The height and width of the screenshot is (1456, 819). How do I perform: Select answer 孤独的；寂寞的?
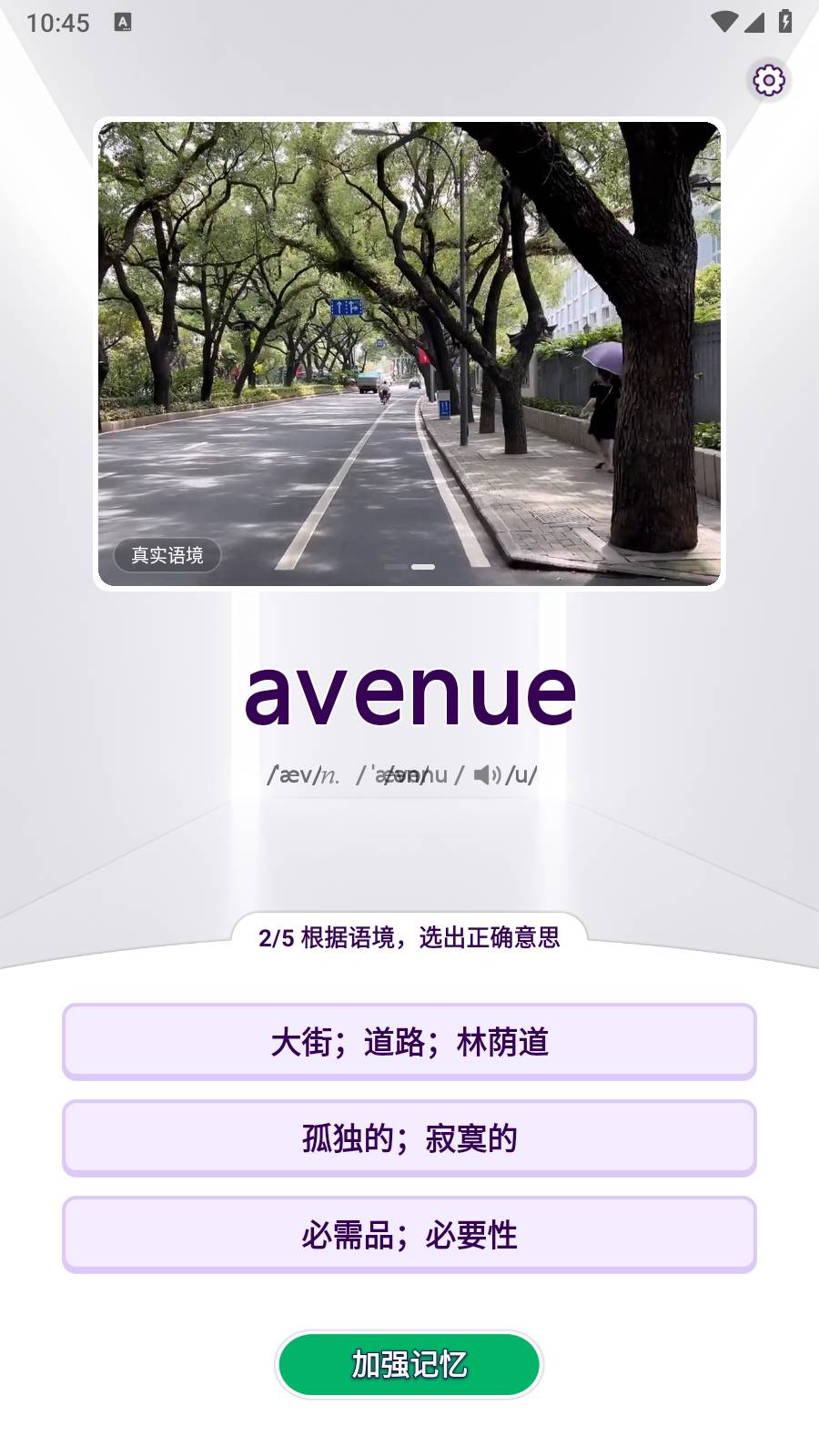tap(409, 1138)
